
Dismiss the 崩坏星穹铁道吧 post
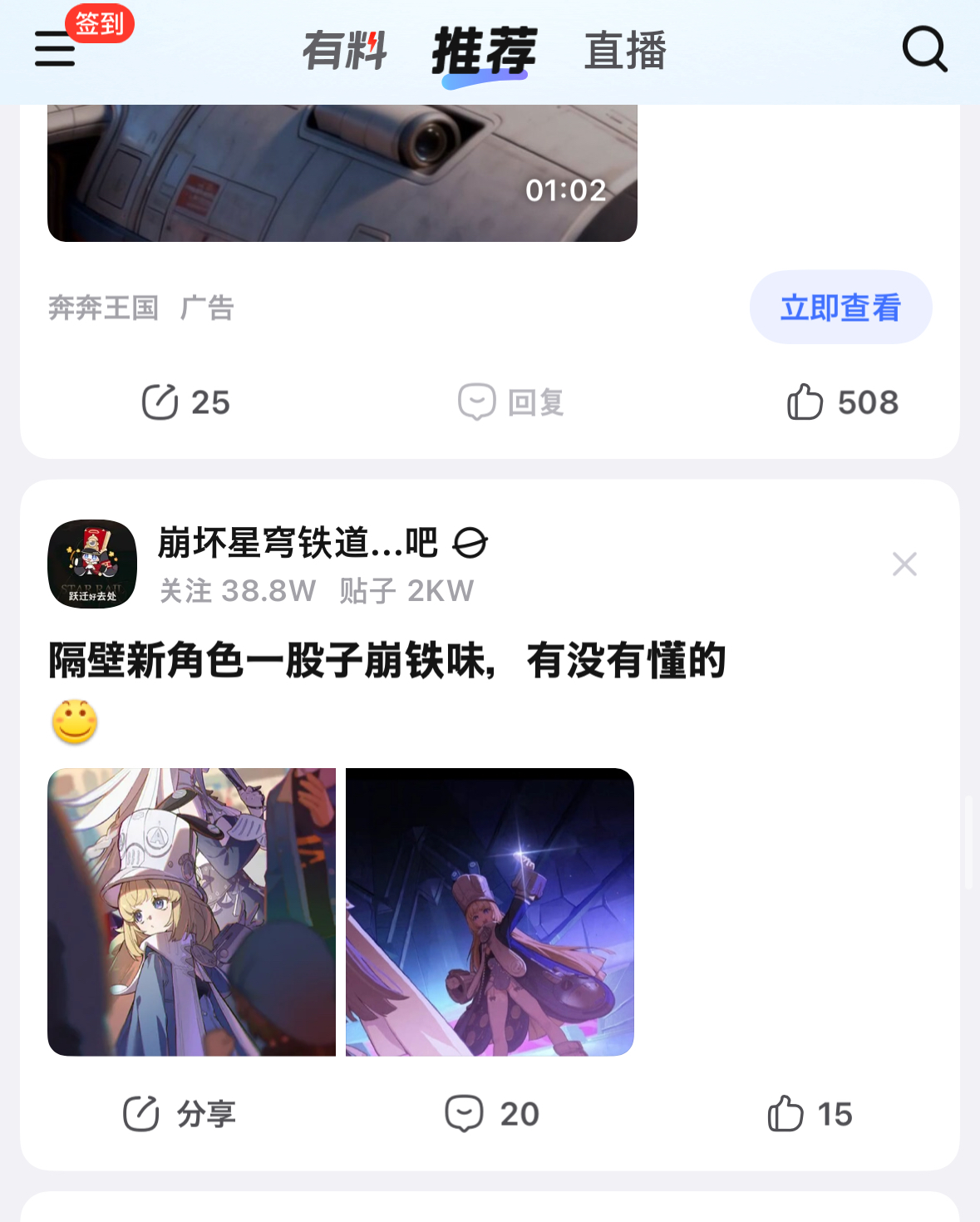[x=904, y=564]
